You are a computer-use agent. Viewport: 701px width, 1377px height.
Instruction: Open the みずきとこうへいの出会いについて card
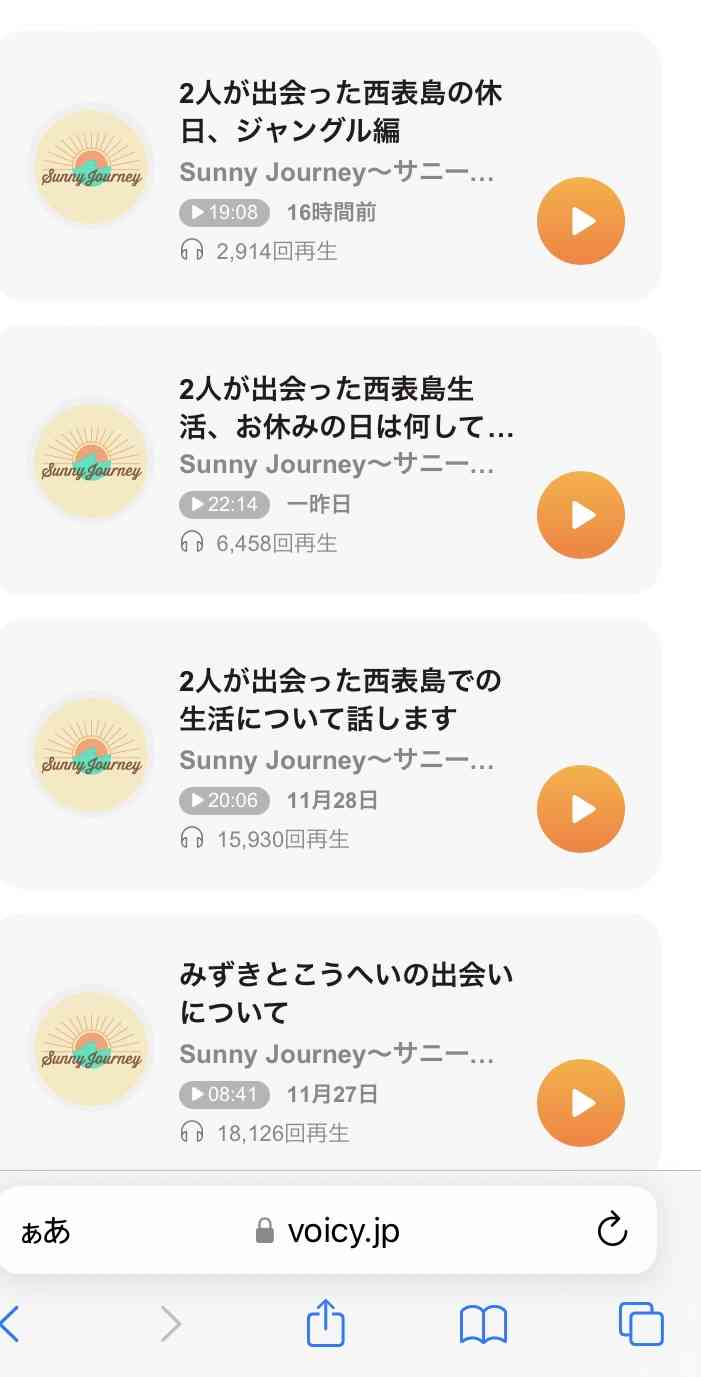click(x=340, y=994)
